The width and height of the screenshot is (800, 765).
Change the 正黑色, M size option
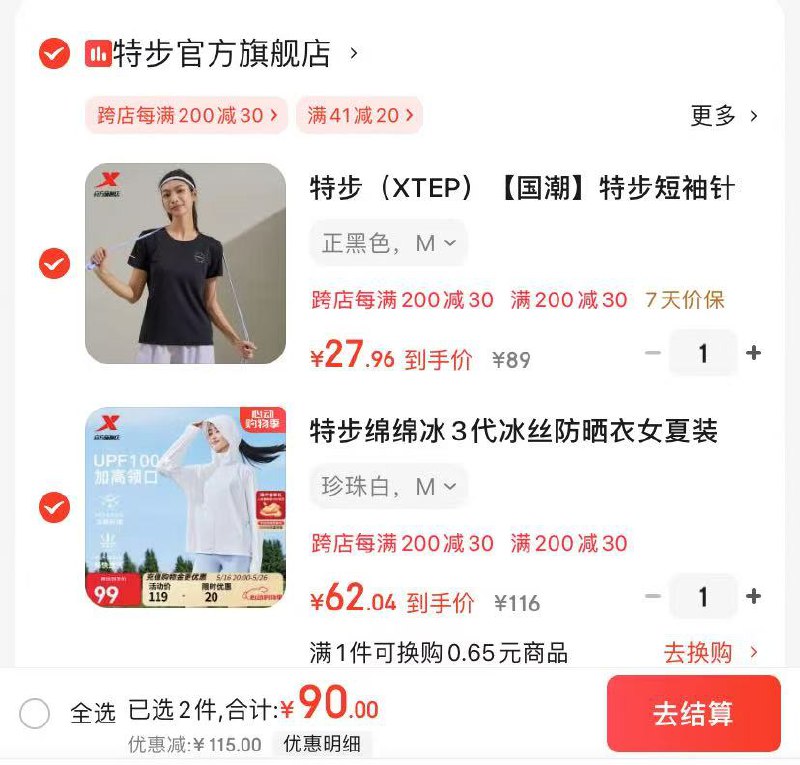388,243
